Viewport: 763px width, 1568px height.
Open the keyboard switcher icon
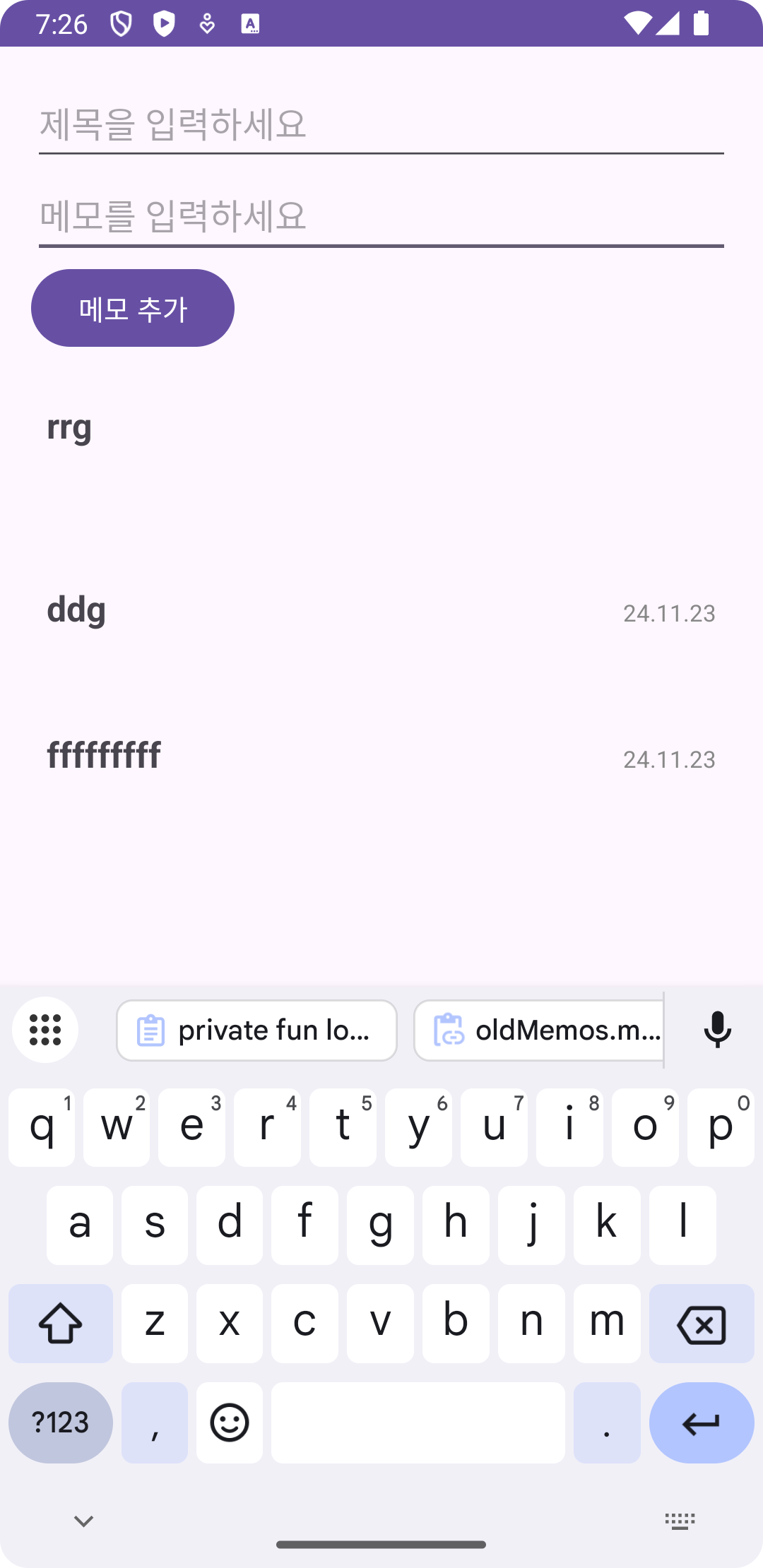pyautogui.click(x=680, y=1521)
